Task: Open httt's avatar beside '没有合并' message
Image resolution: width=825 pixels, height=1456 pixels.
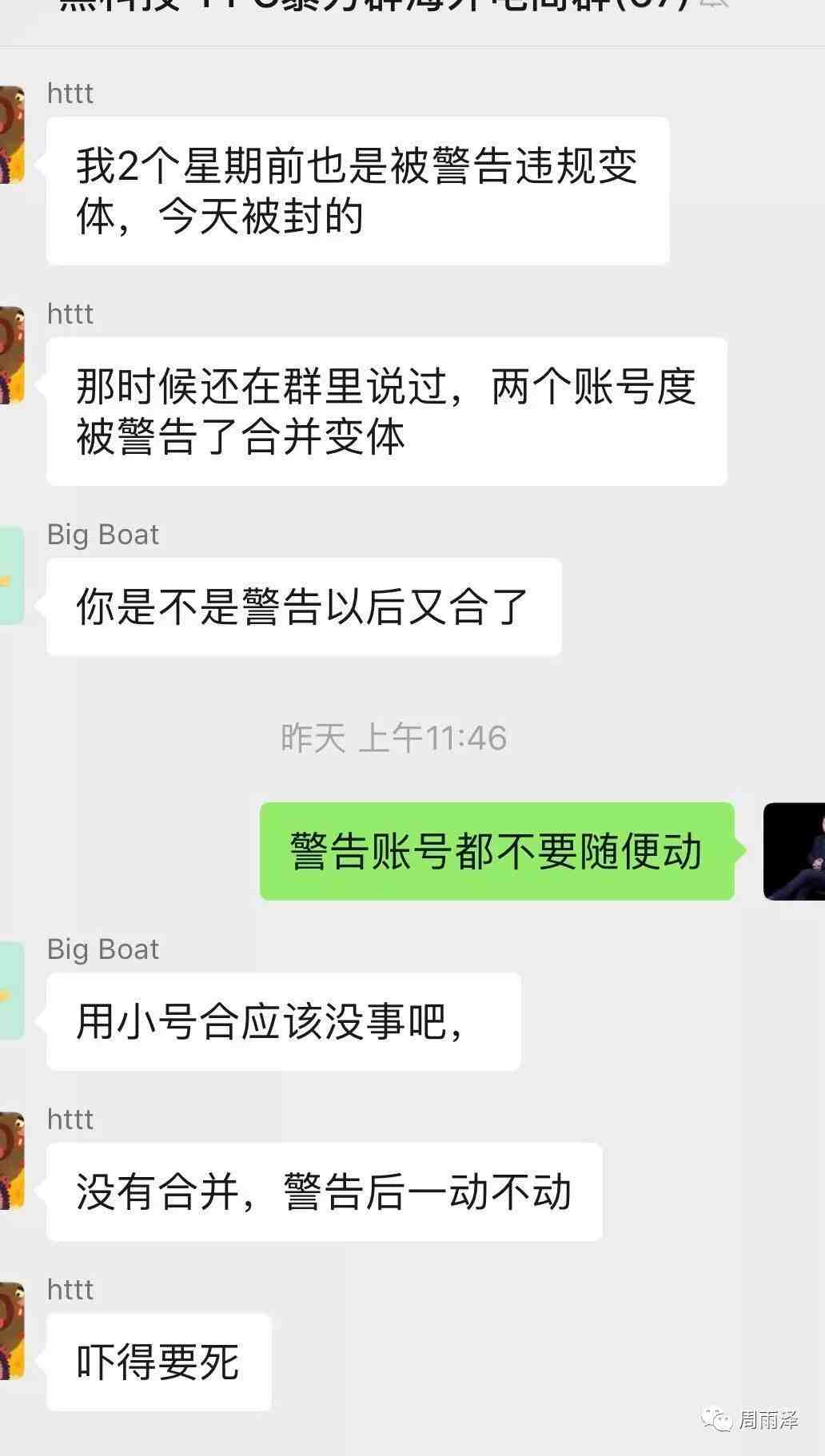Action: tap(11, 1160)
